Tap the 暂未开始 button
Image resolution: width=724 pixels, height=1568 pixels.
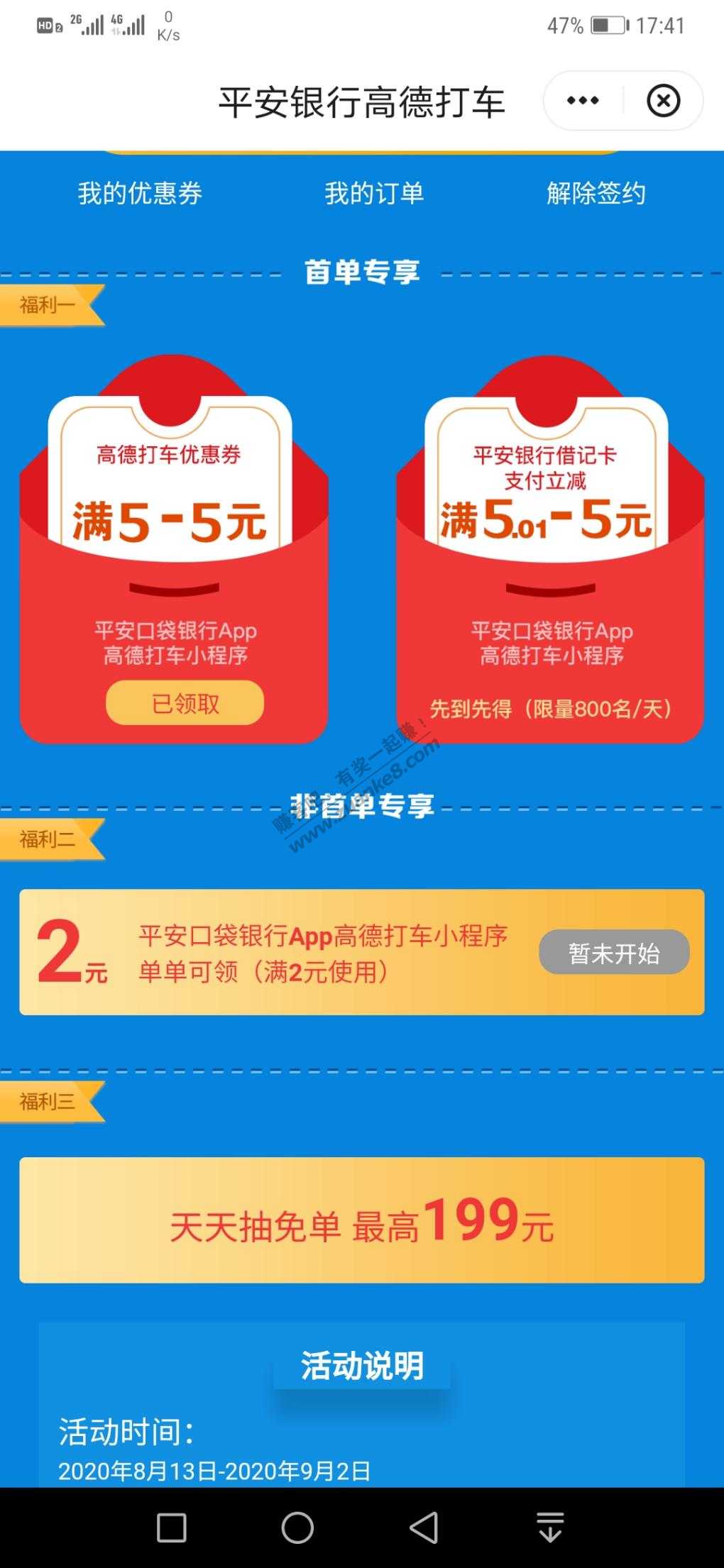[x=614, y=953]
